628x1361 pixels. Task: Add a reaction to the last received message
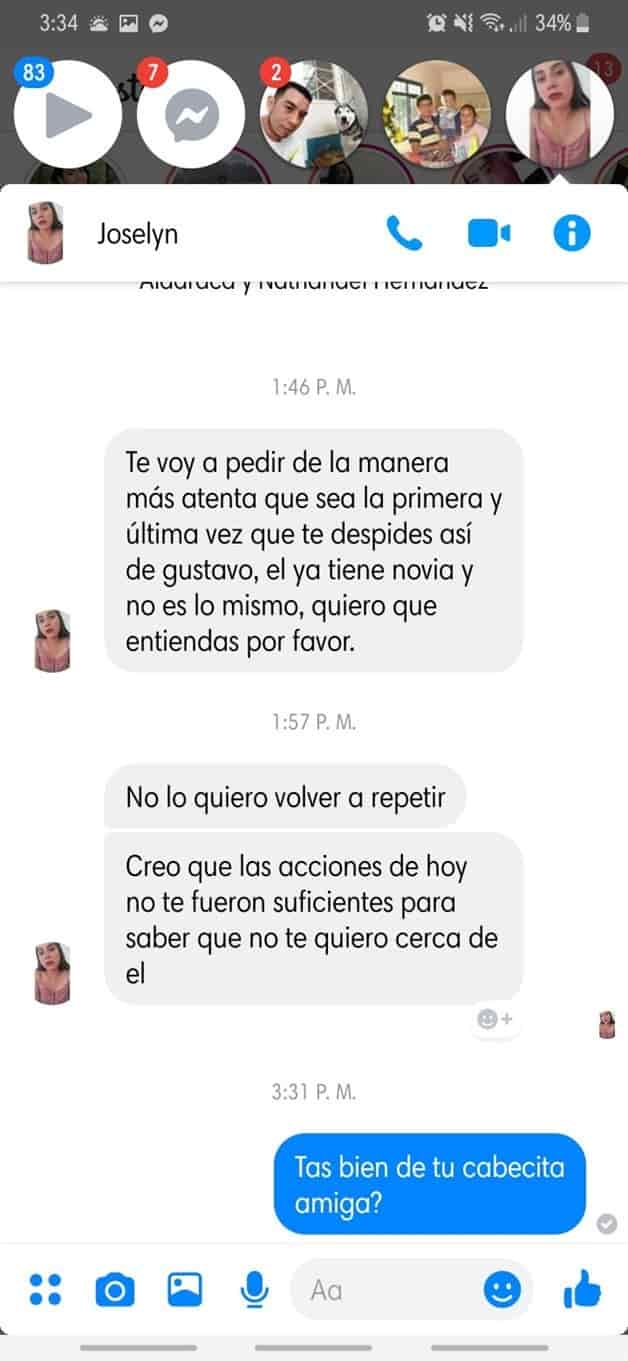click(495, 1020)
